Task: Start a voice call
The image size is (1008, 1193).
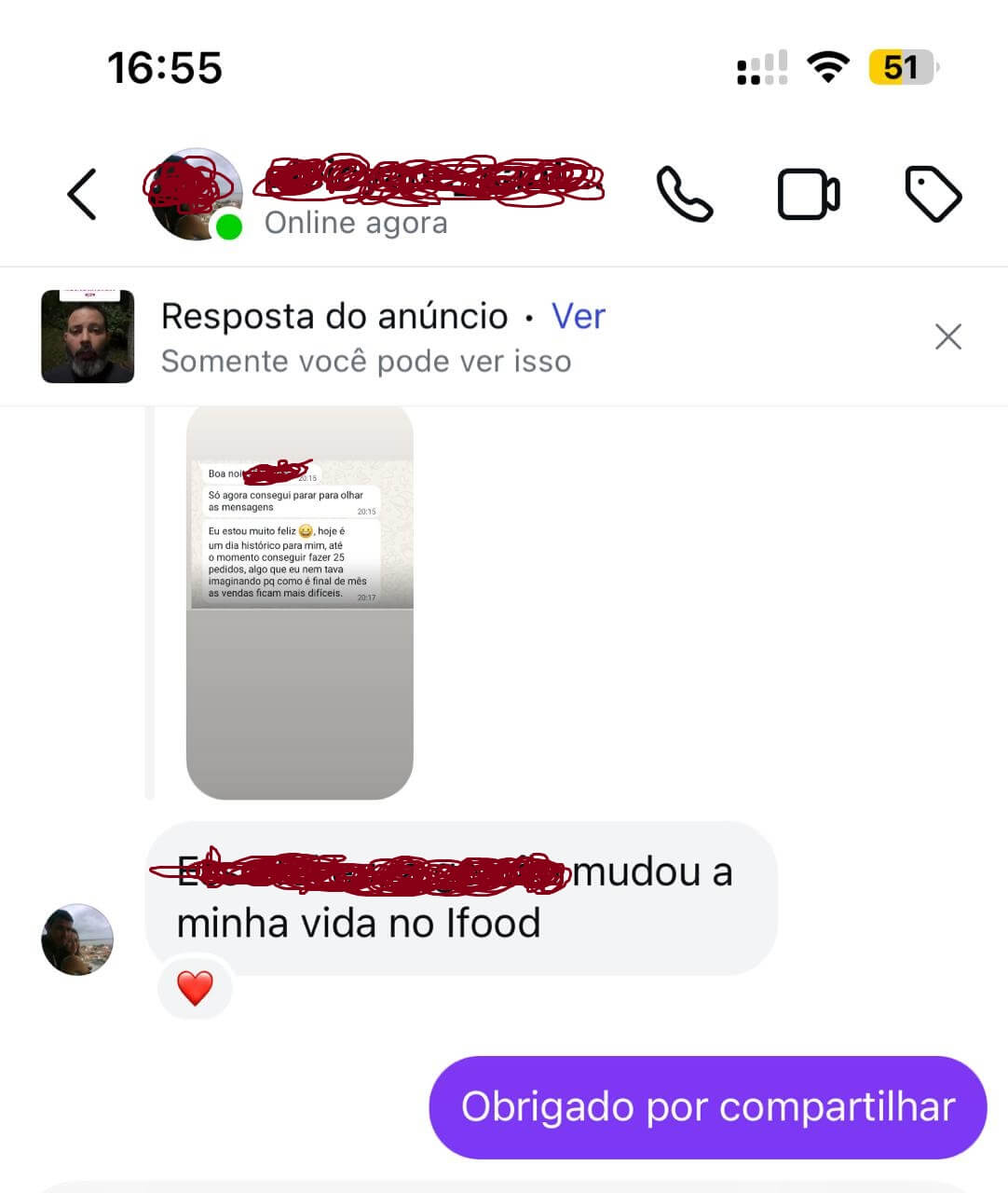Action: 685,194
